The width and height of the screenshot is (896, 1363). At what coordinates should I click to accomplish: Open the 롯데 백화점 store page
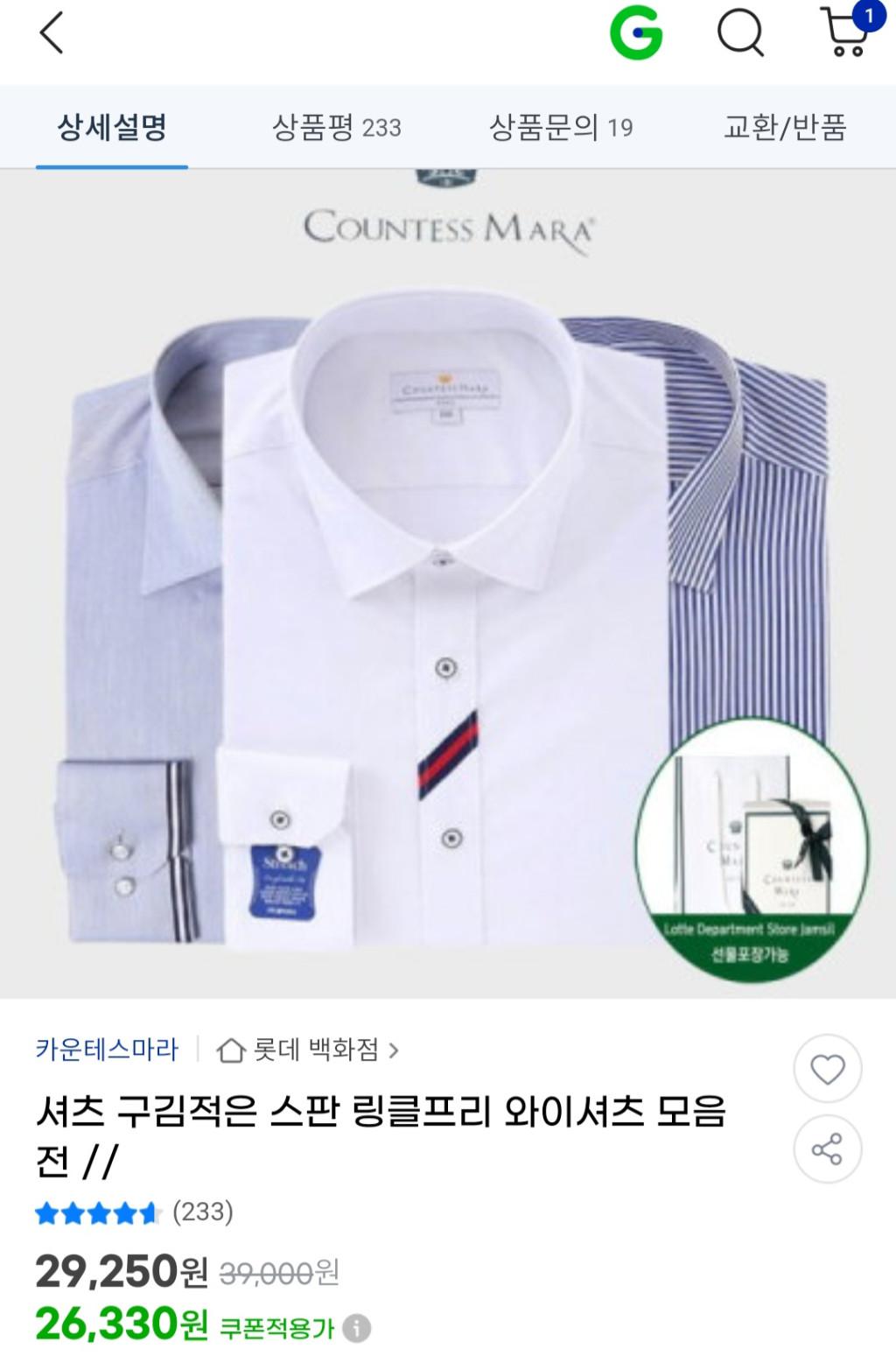pos(308,1049)
